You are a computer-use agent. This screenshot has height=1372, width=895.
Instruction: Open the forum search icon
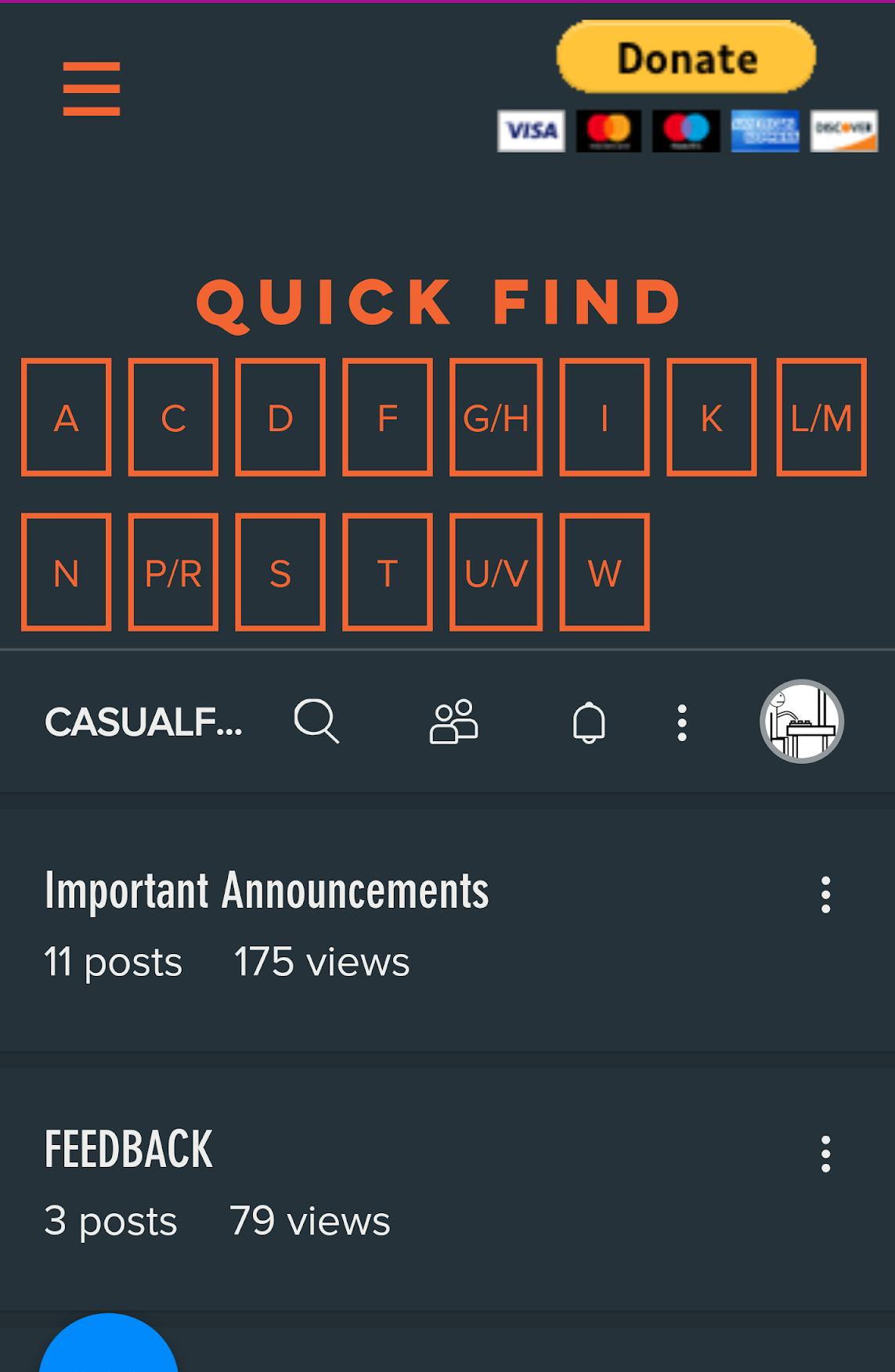click(316, 721)
